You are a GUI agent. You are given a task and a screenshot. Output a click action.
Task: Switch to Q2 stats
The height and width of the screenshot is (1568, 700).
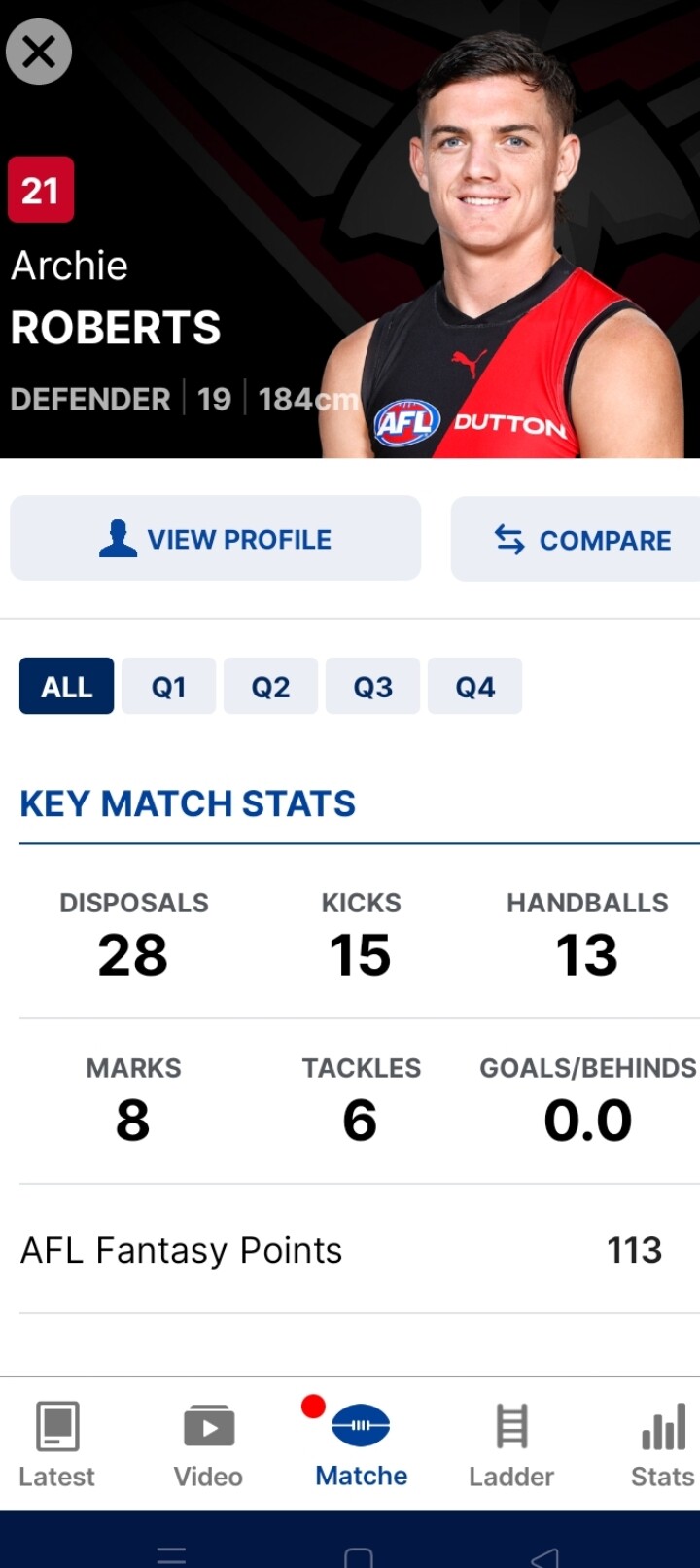[270, 686]
